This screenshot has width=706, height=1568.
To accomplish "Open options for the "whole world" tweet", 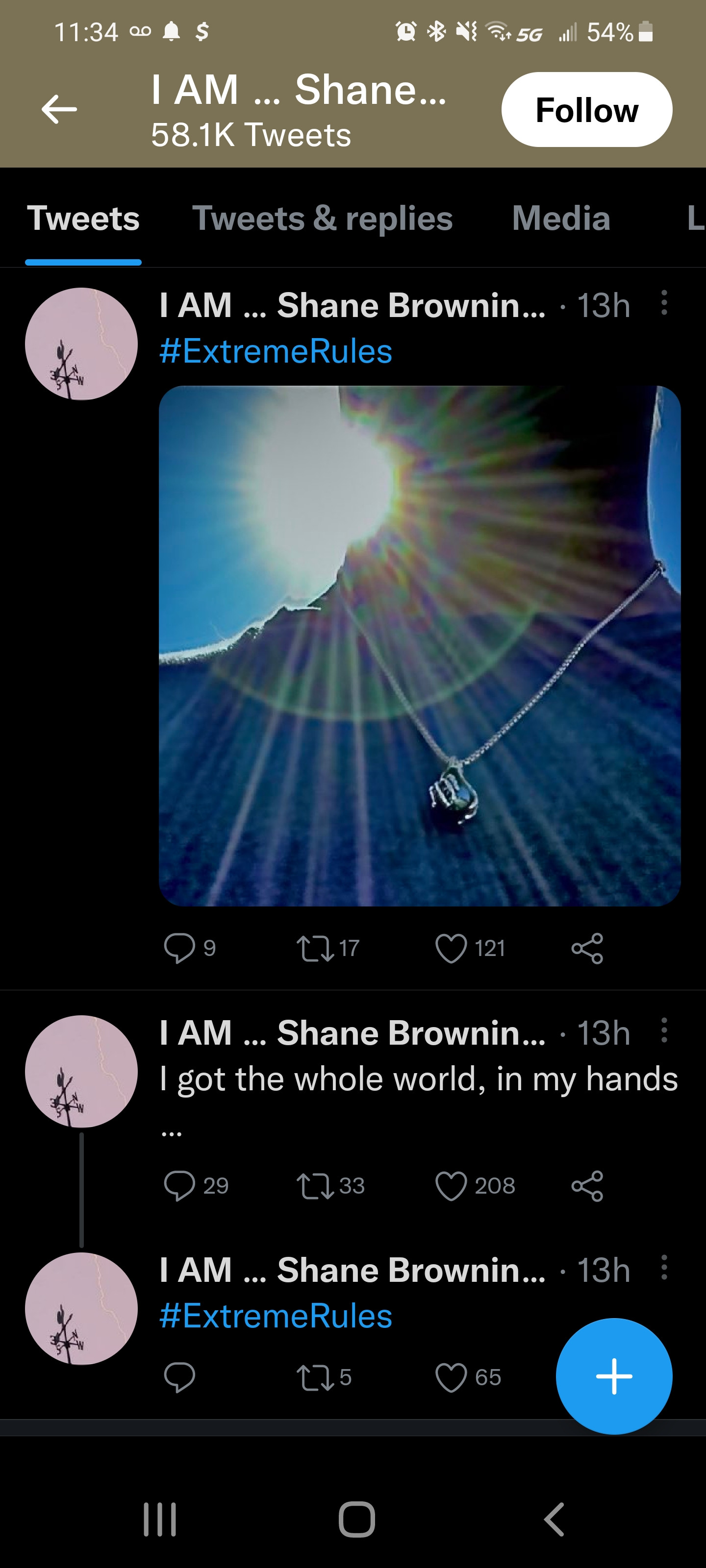I will pos(664,1030).
